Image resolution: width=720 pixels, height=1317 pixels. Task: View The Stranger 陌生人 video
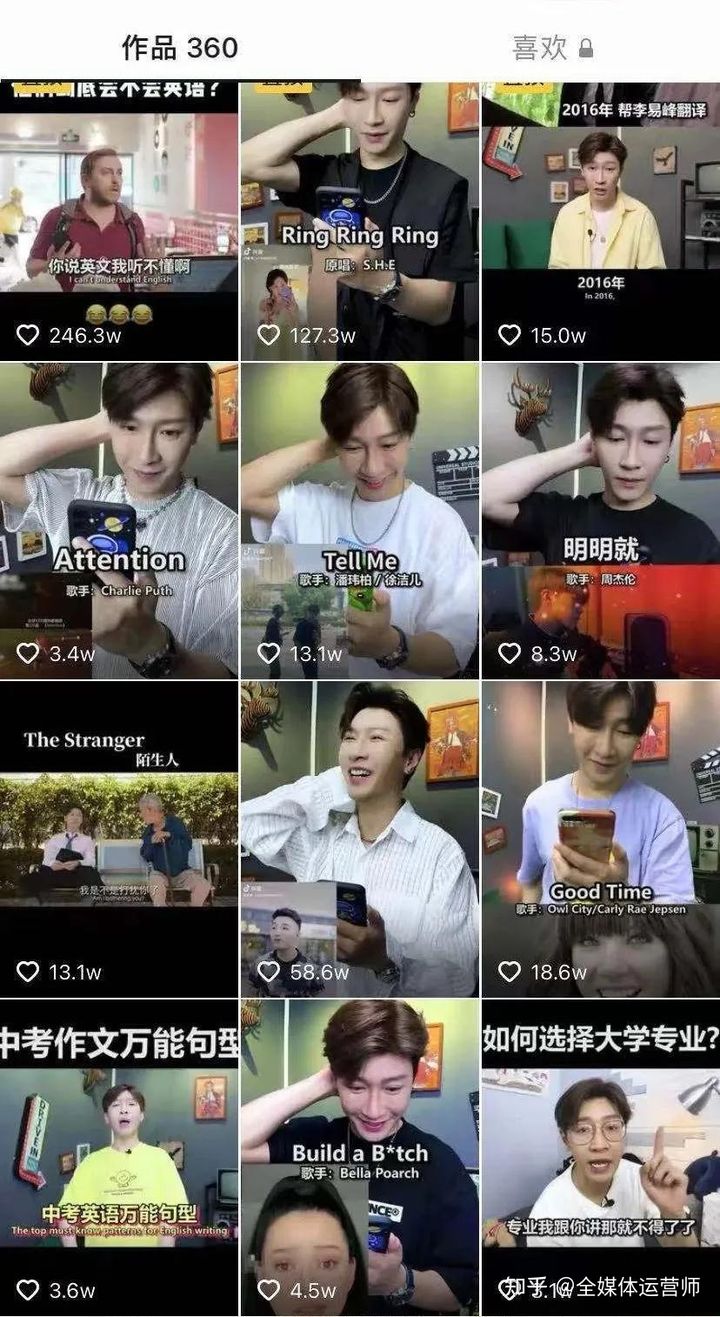(x=119, y=840)
